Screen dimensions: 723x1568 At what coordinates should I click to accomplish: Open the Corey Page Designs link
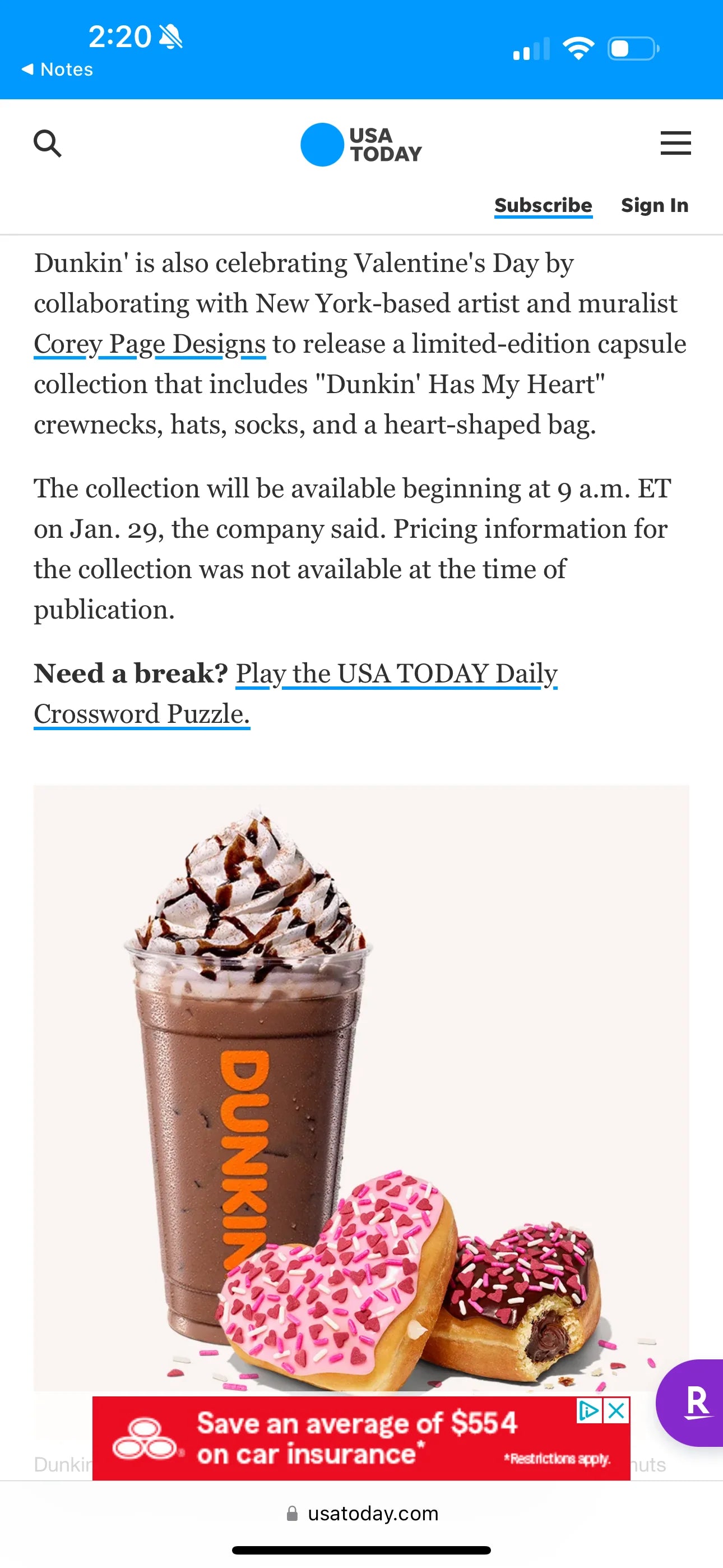(x=150, y=344)
